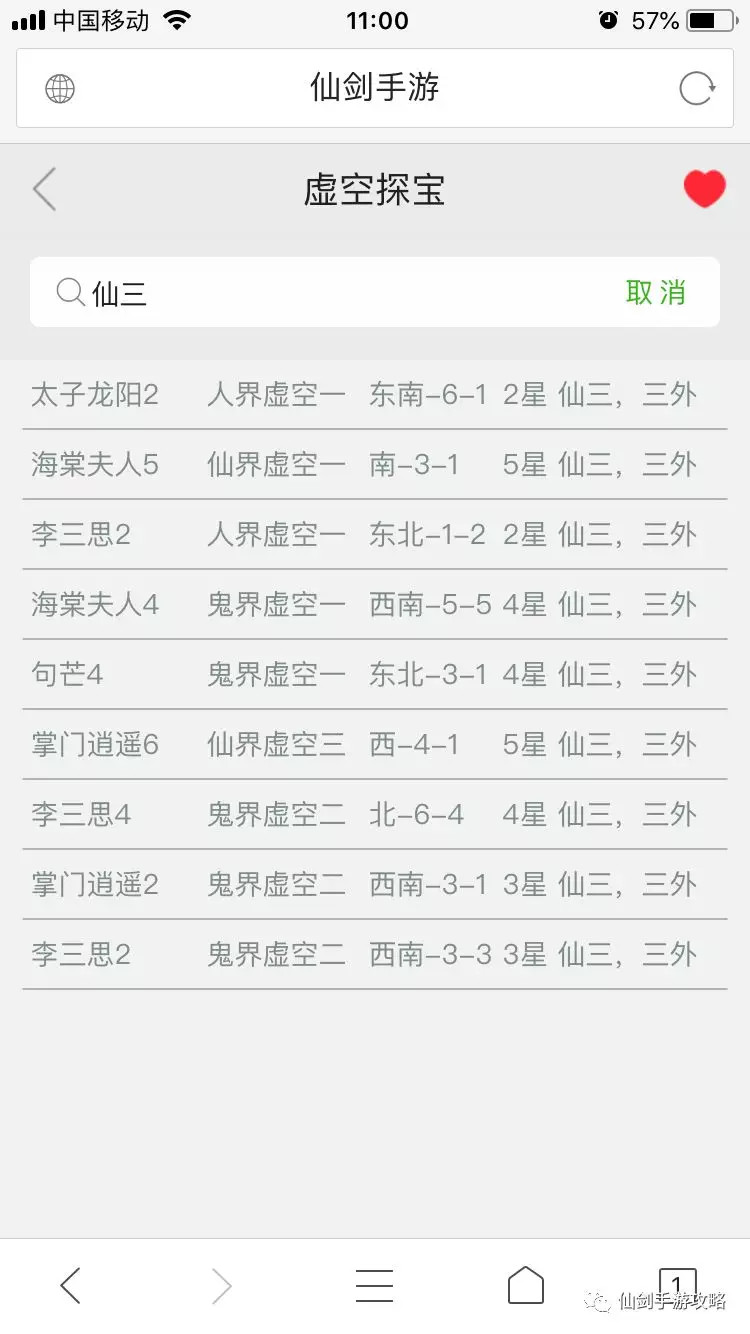Reload the page with the refresh icon
The width and height of the screenshot is (750, 1334).
pyautogui.click(x=697, y=89)
